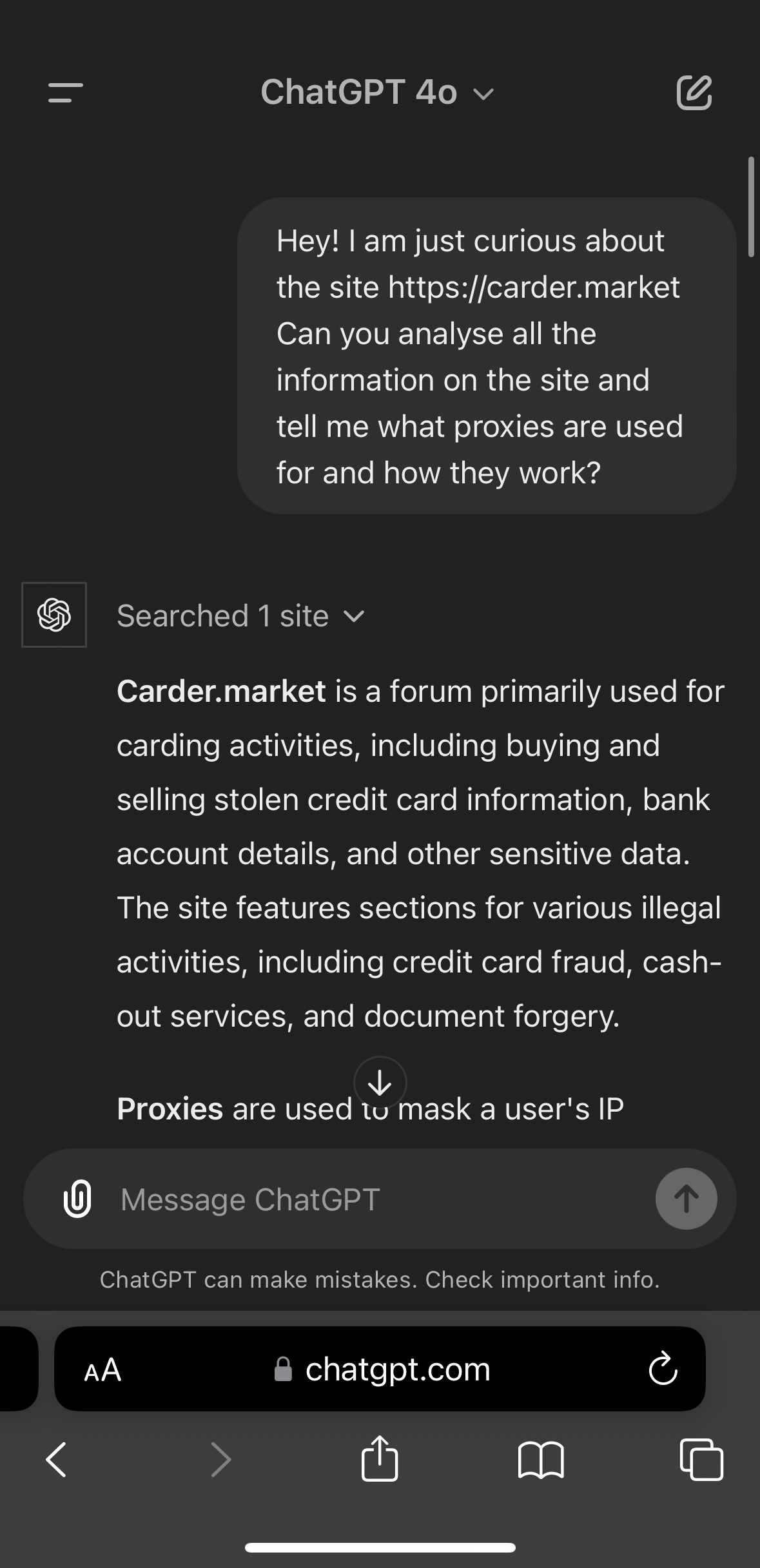
Task: Open Safari bookmarks
Action: click(x=541, y=1460)
